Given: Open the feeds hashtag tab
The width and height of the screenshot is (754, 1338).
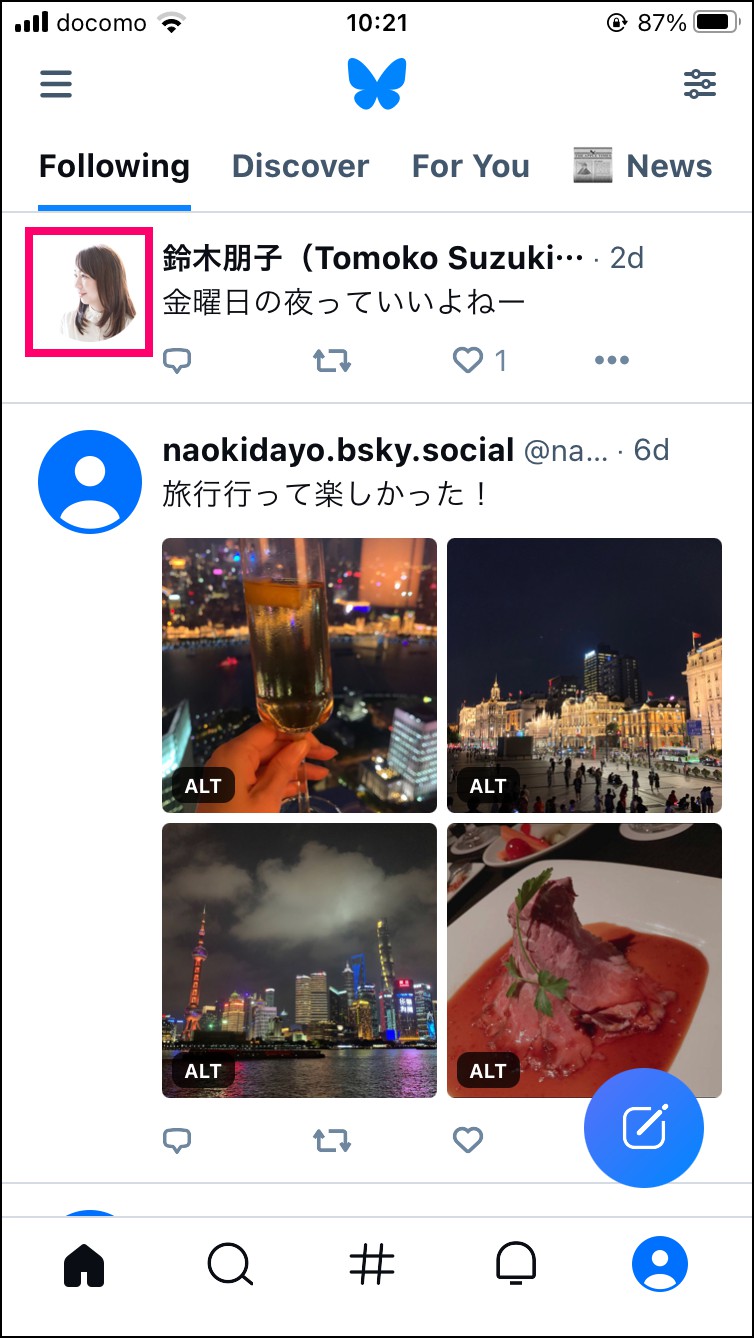Looking at the screenshot, I should pos(372,1265).
